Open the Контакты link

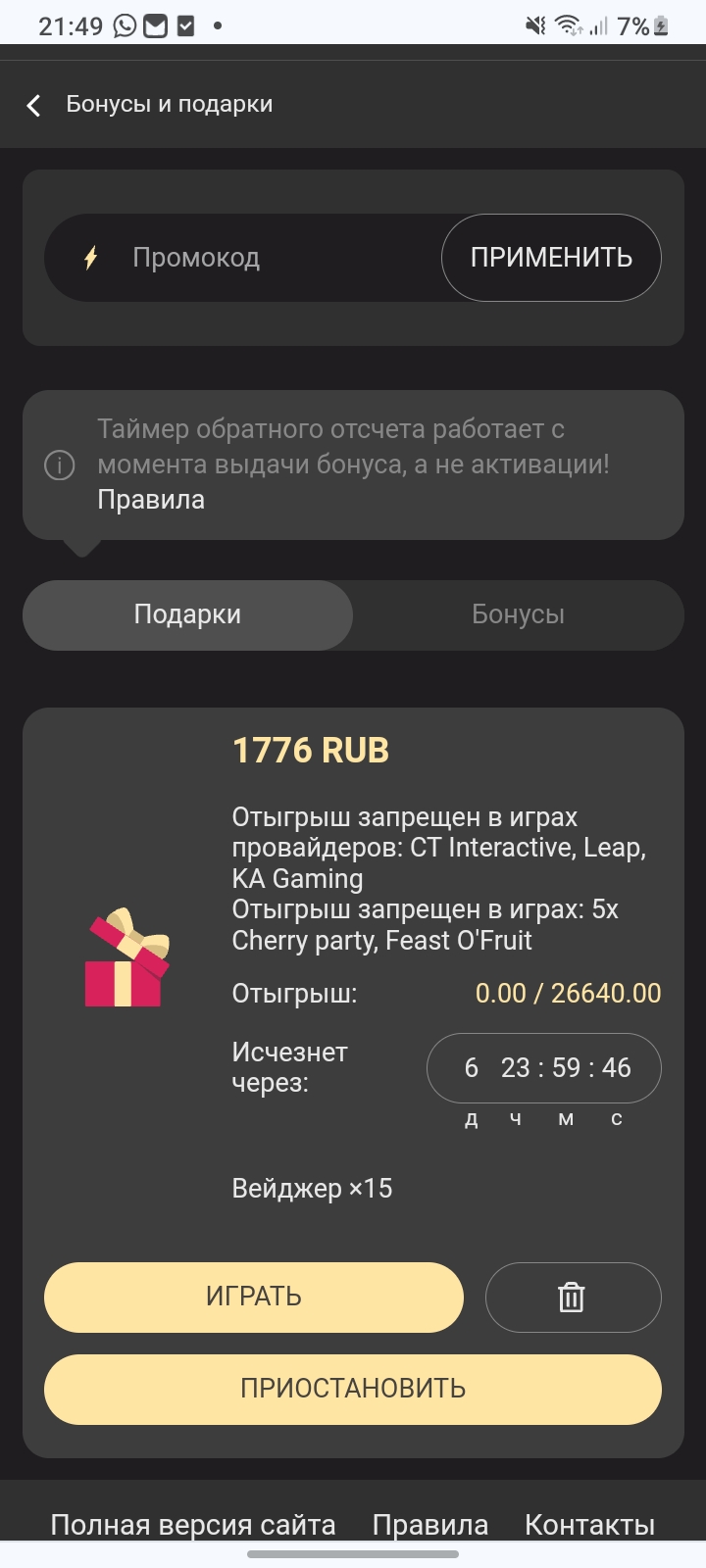click(589, 1525)
